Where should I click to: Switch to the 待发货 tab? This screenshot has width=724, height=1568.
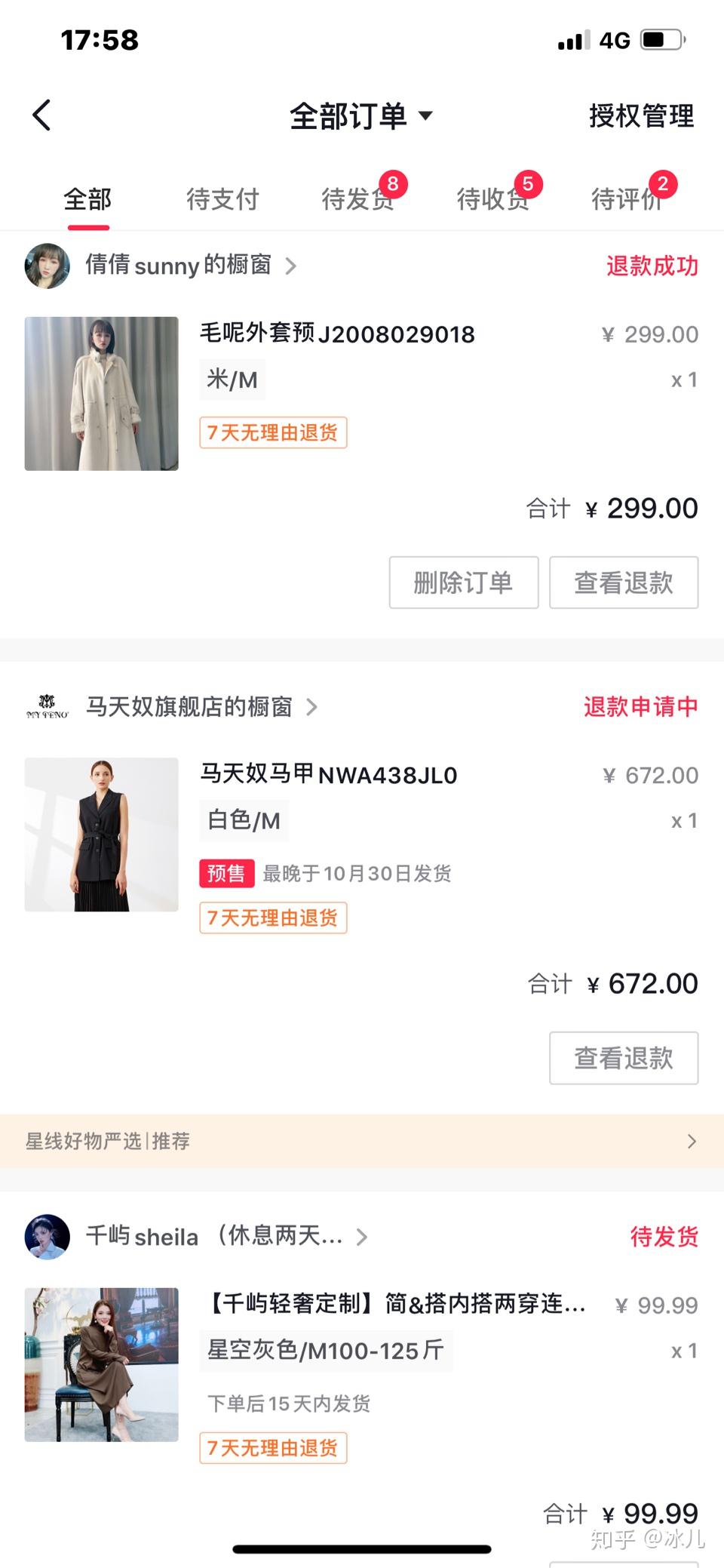(x=358, y=199)
